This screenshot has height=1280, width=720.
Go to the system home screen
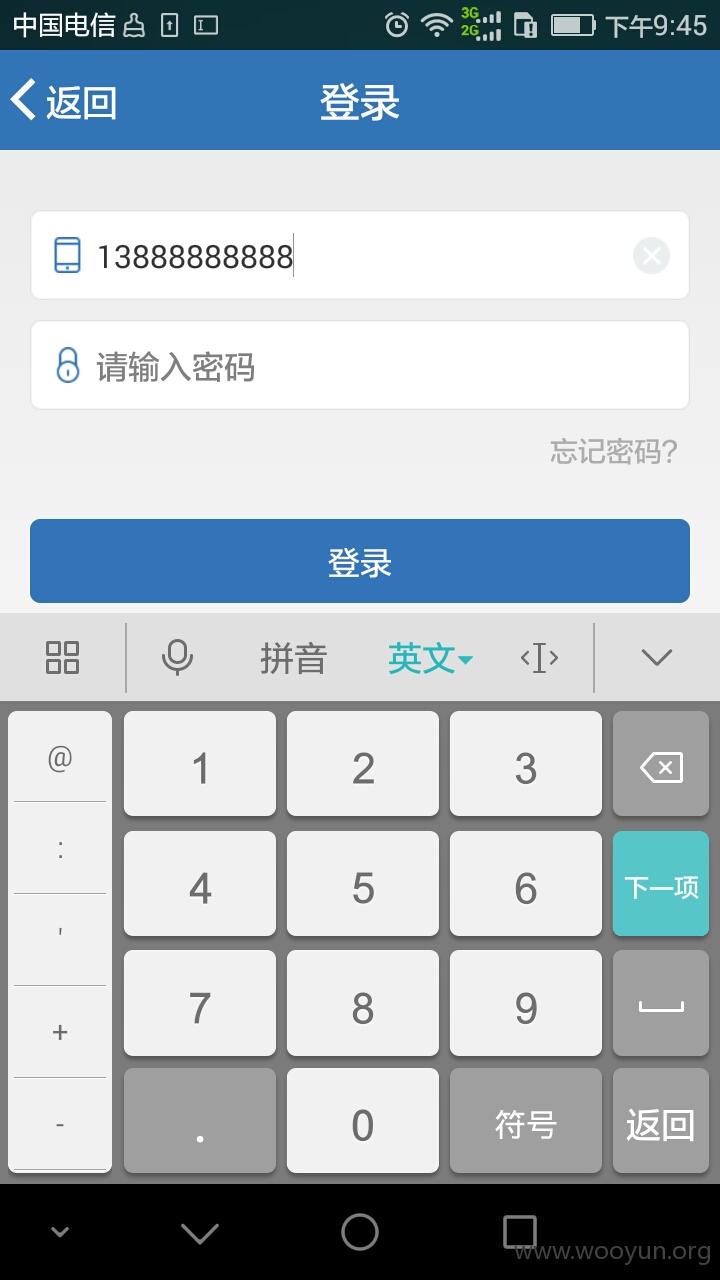[360, 1232]
